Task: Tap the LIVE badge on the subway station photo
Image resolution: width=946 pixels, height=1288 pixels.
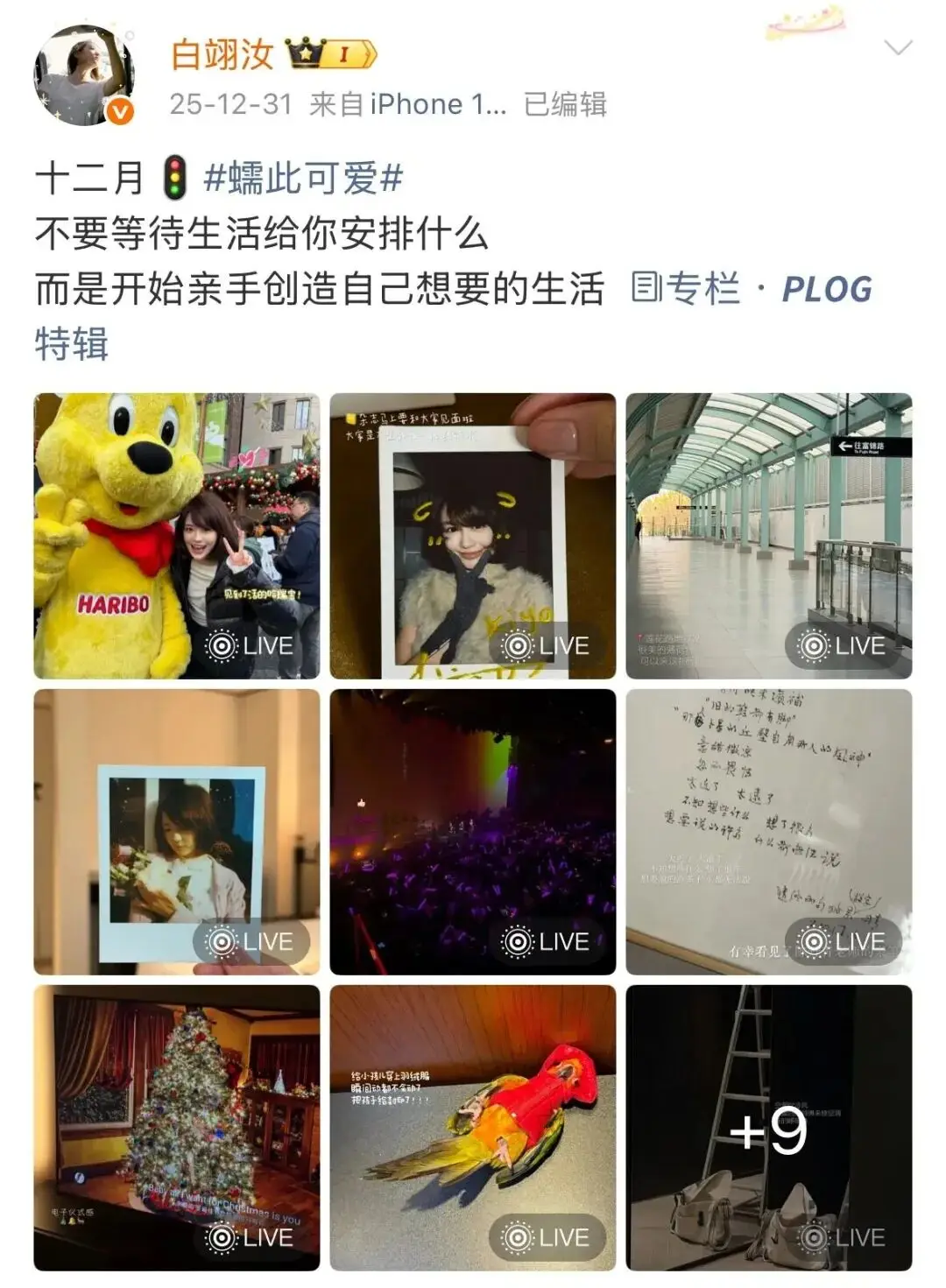Action: (x=844, y=645)
